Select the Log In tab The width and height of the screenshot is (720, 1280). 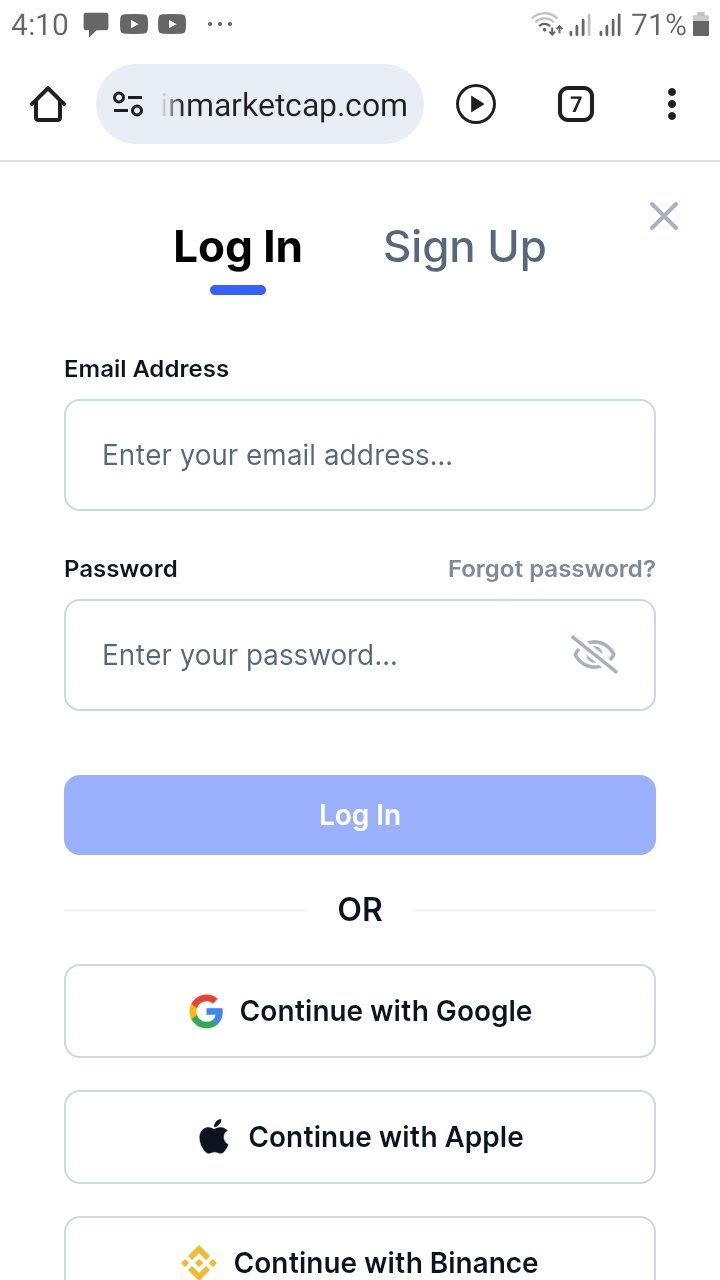tap(238, 247)
